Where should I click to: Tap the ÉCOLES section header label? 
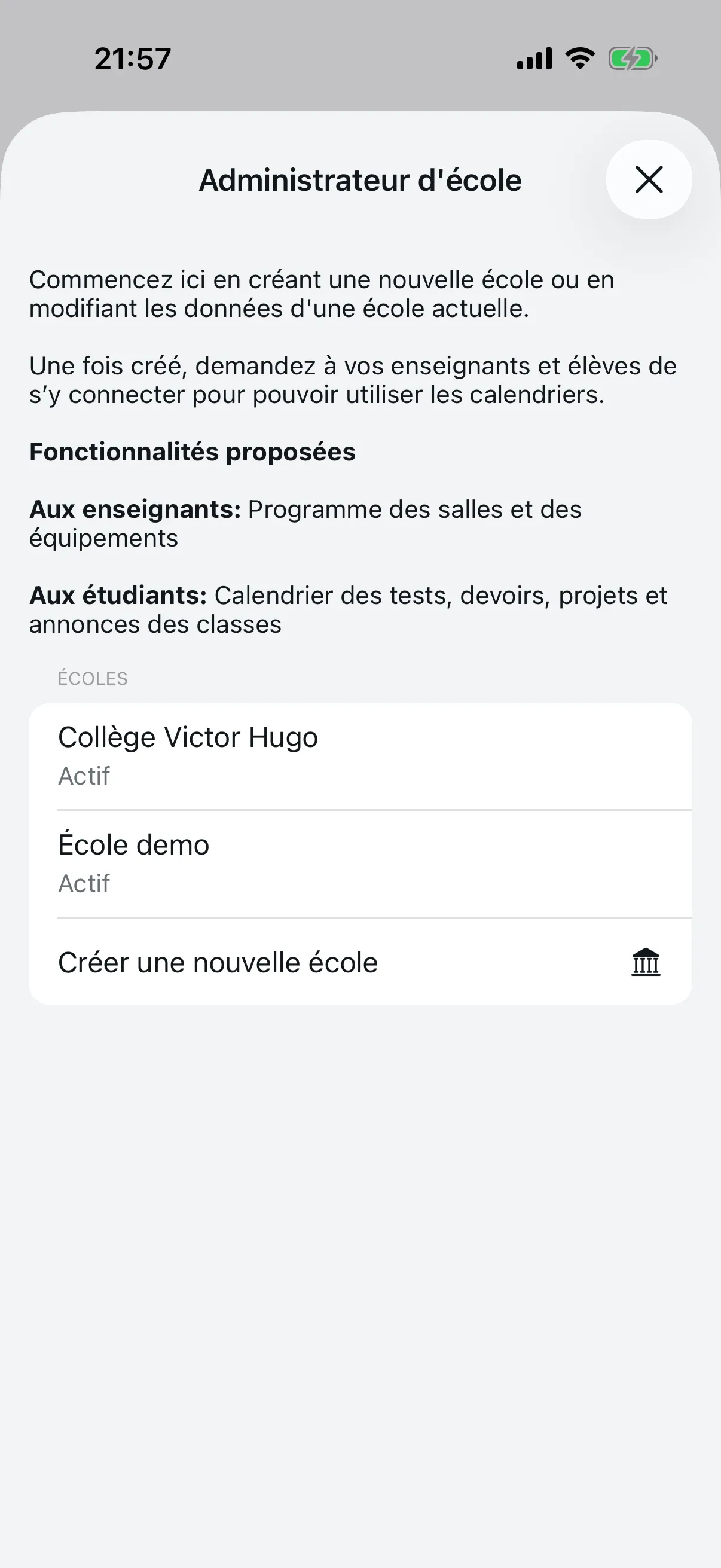(93, 678)
